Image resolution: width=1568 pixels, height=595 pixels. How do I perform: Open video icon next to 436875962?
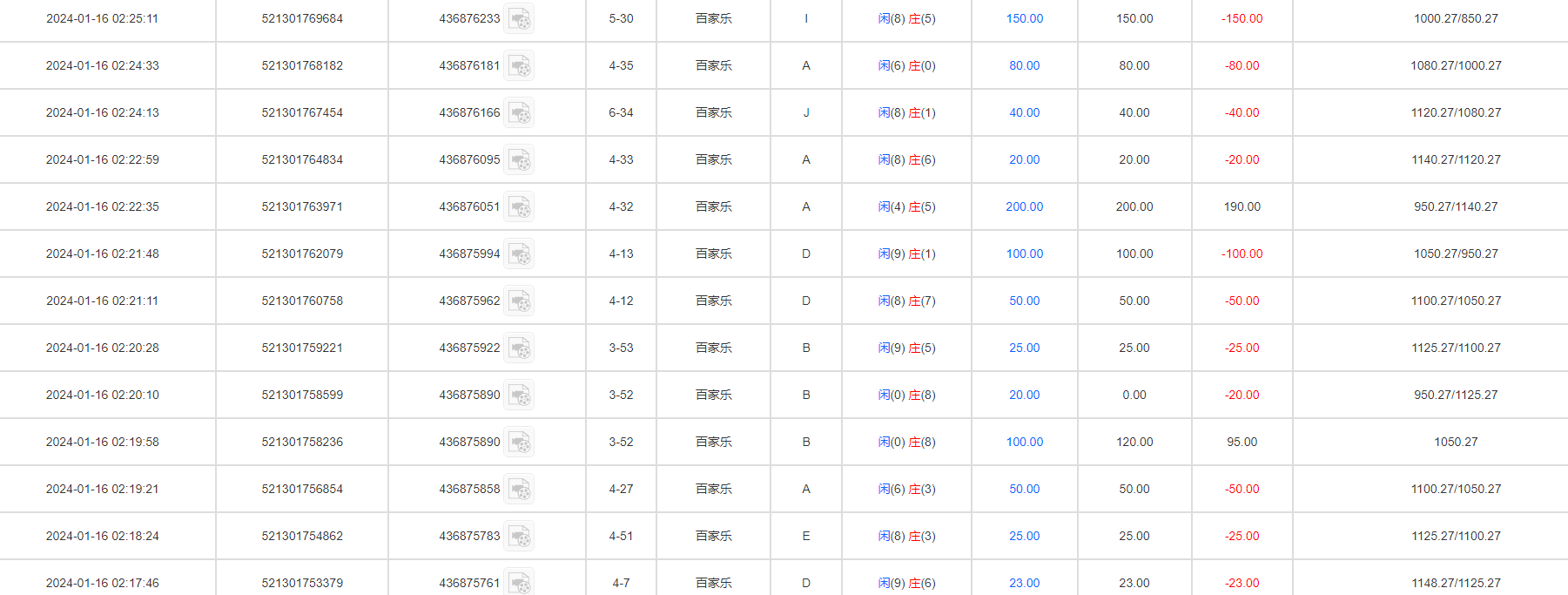pos(520,301)
